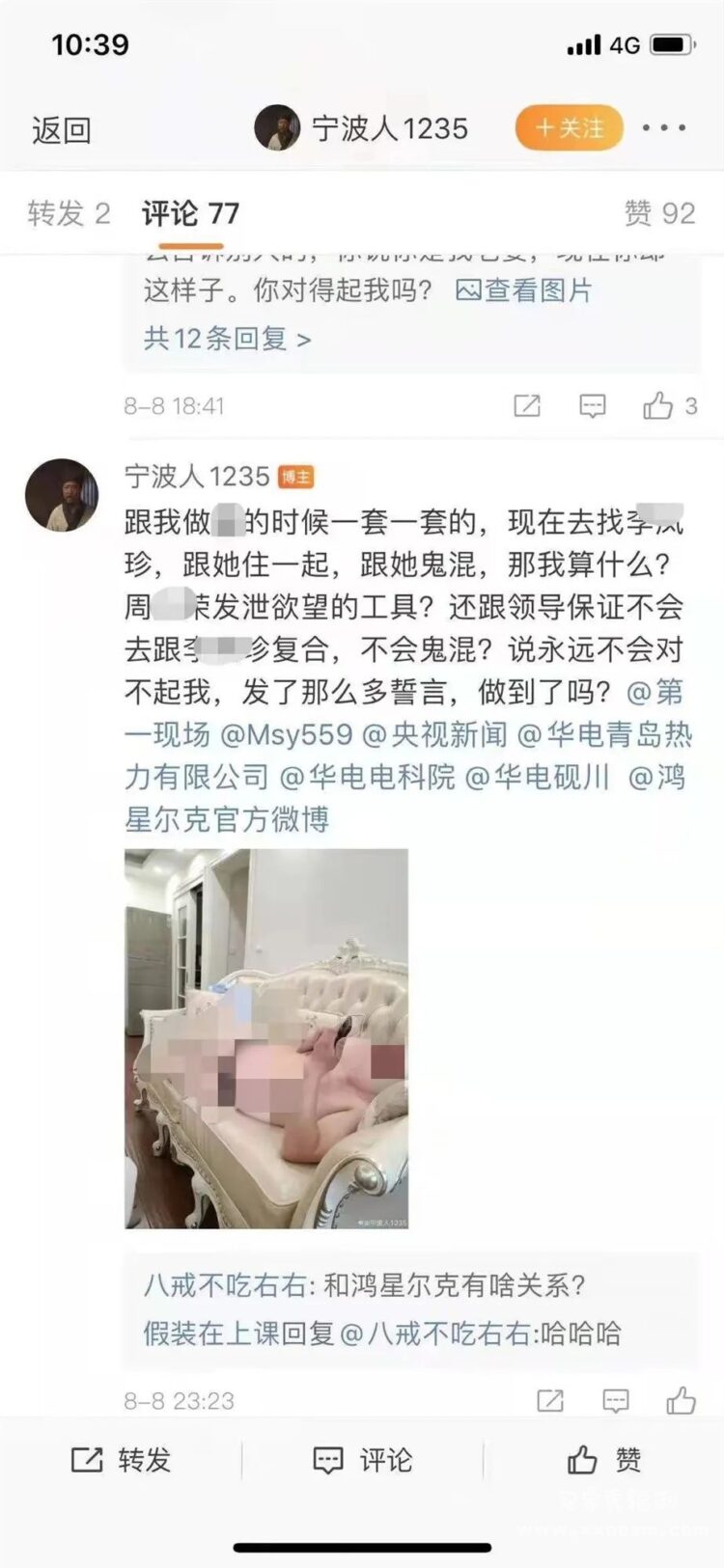Go back with the 返回 button

(x=62, y=129)
